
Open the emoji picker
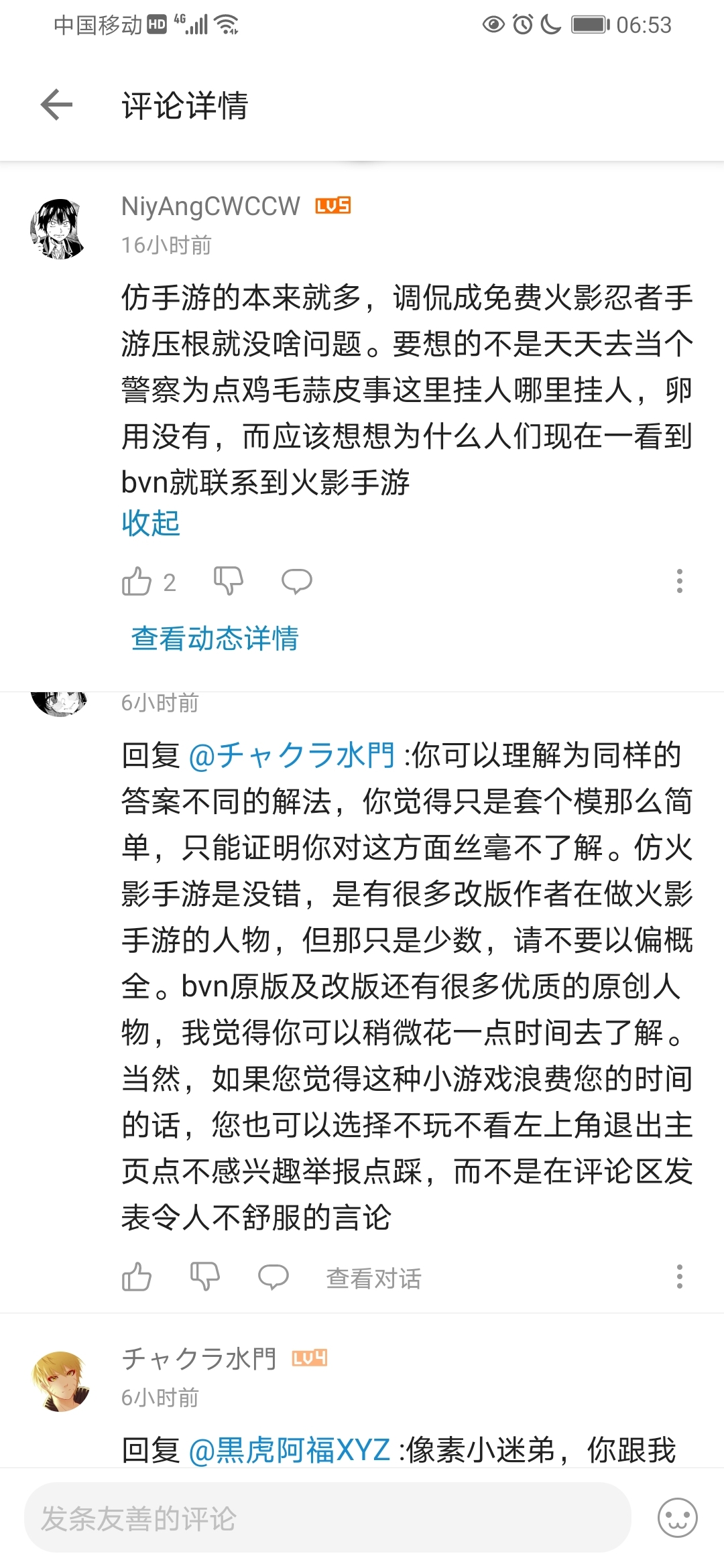(677, 1518)
